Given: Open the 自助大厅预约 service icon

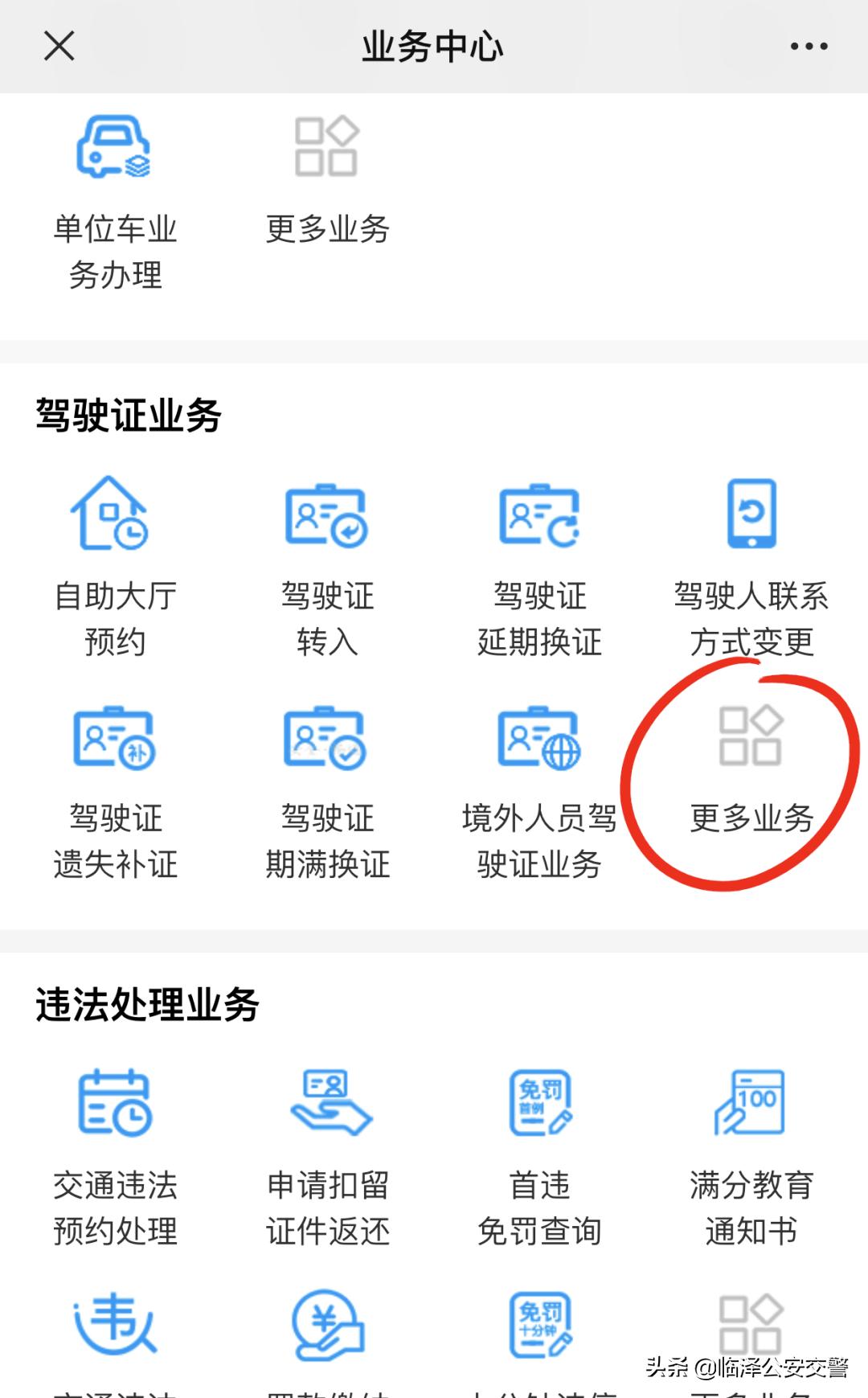Looking at the screenshot, I should 113,519.
